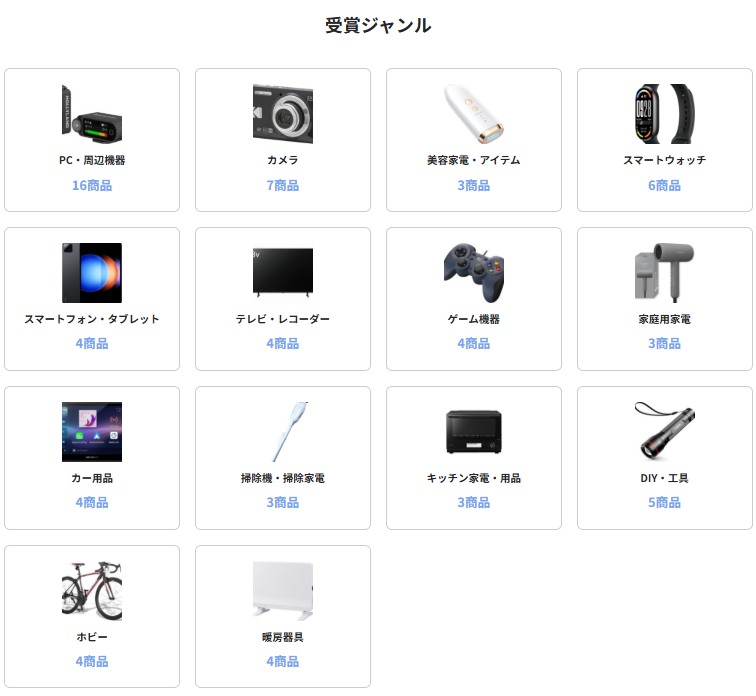This screenshot has width=756, height=696.
Task: Select the 家庭用家電 category
Action: 665,299
